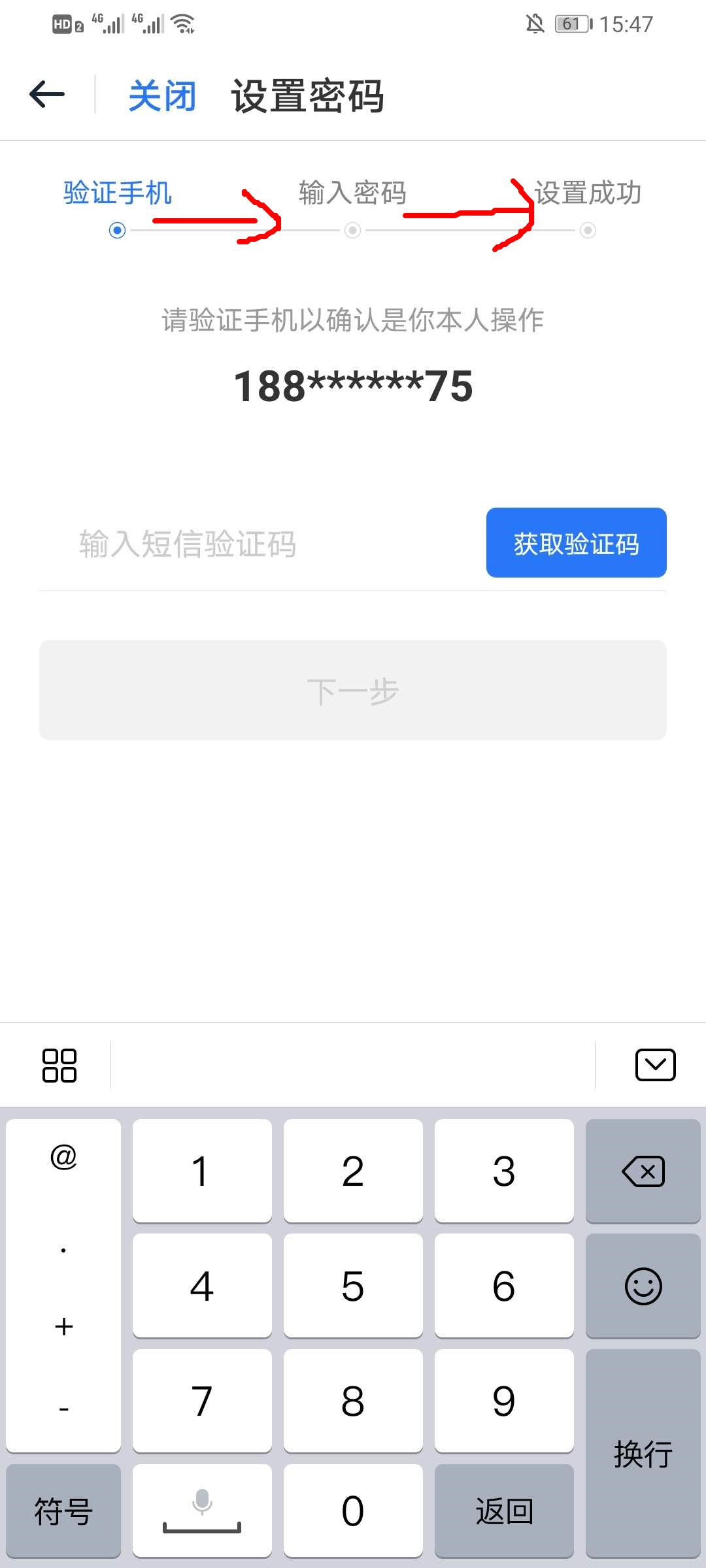Hide the keyboard with the collapse arrow
706x1568 pixels.
point(655,1065)
